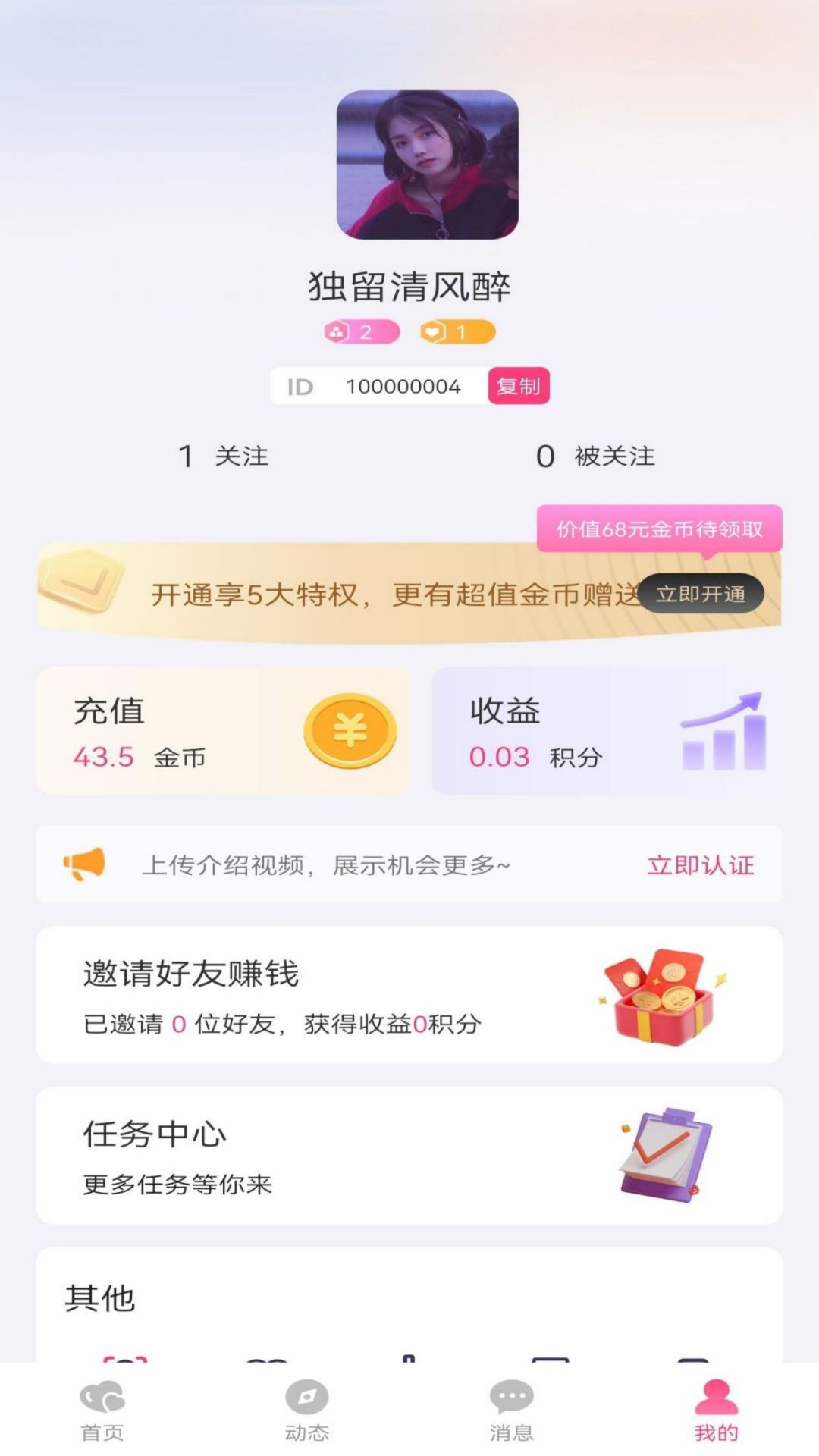Open 邀请好友赚钱 invite card
Image resolution: width=819 pixels, height=1456 pixels.
point(409,994)
